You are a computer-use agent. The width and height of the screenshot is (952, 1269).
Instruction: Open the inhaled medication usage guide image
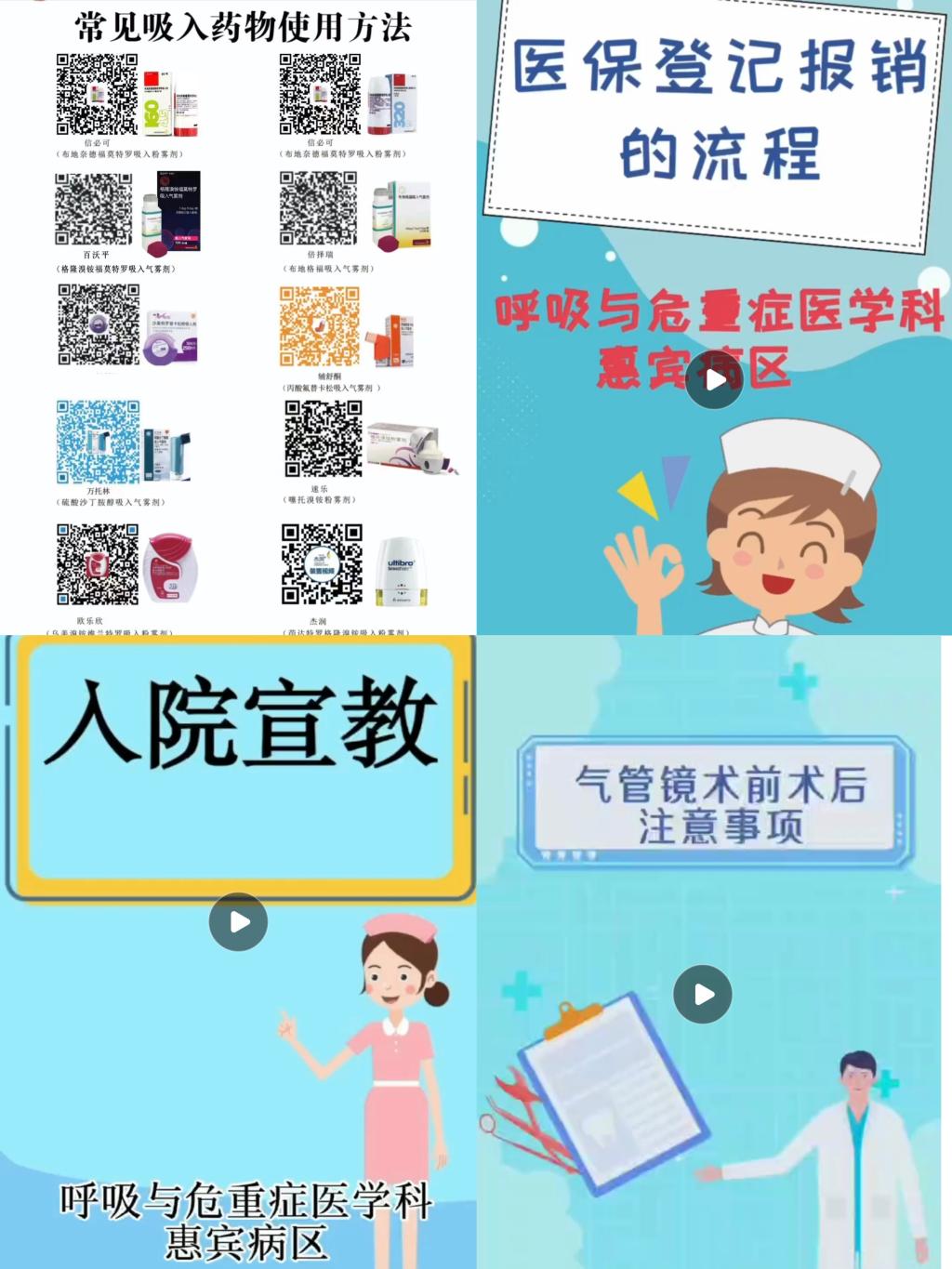237,316
